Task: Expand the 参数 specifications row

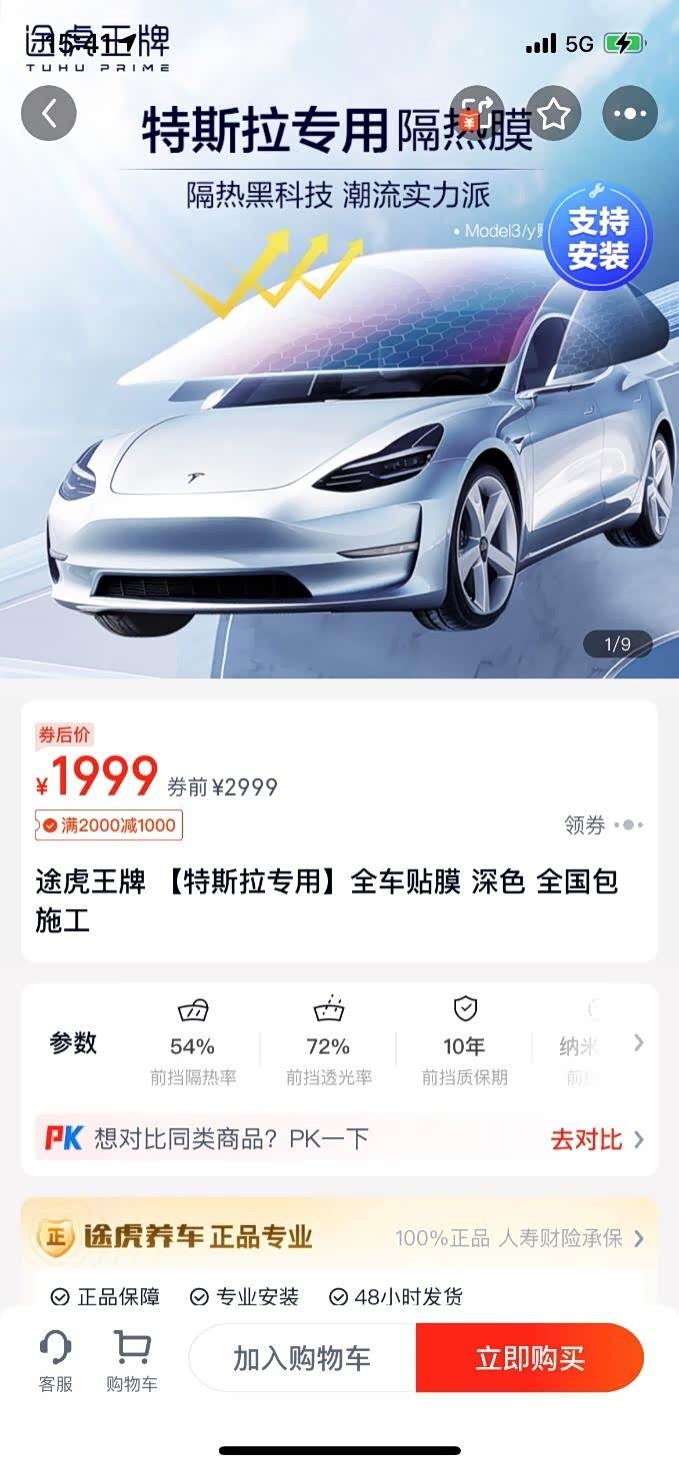Action: (638, 1043)
